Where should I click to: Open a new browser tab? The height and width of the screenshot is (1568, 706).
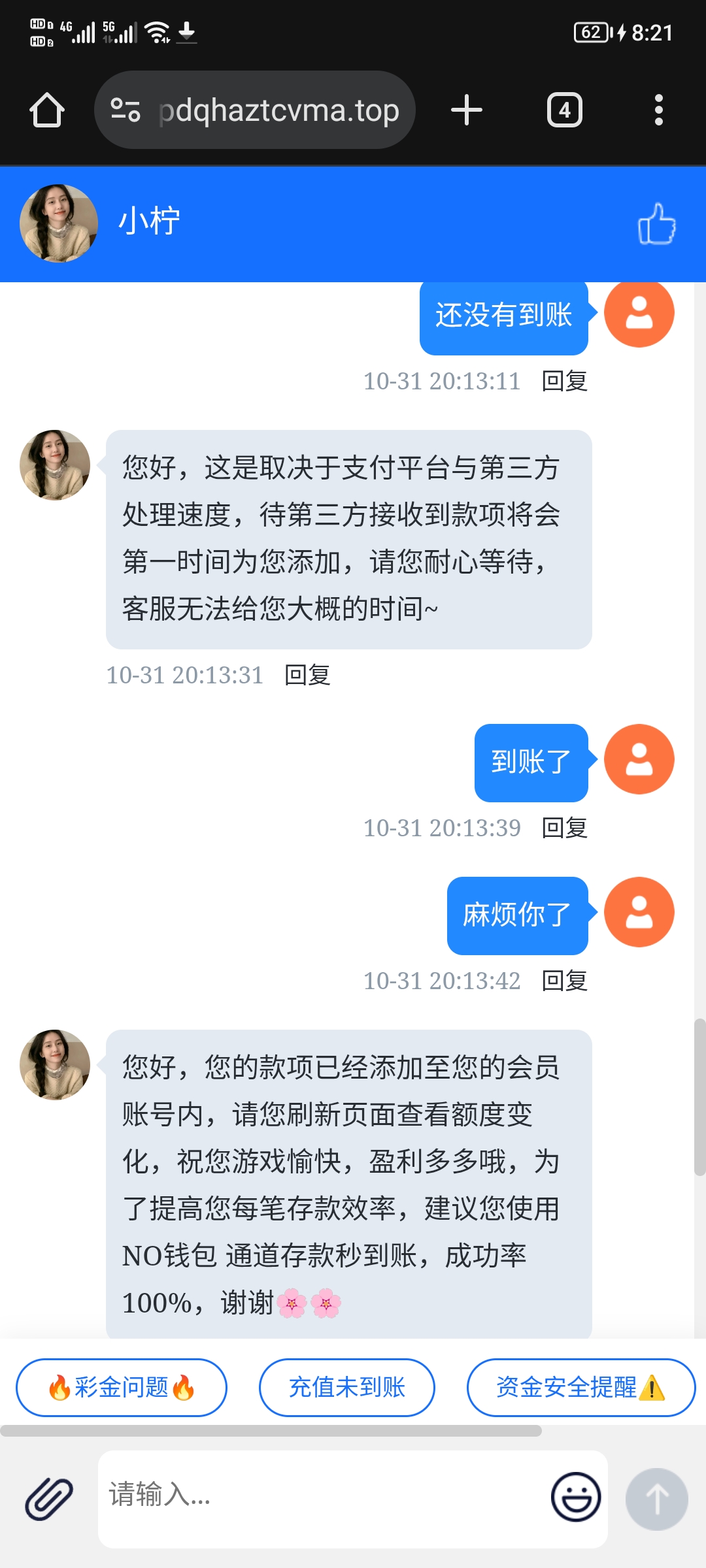[467, 110]
